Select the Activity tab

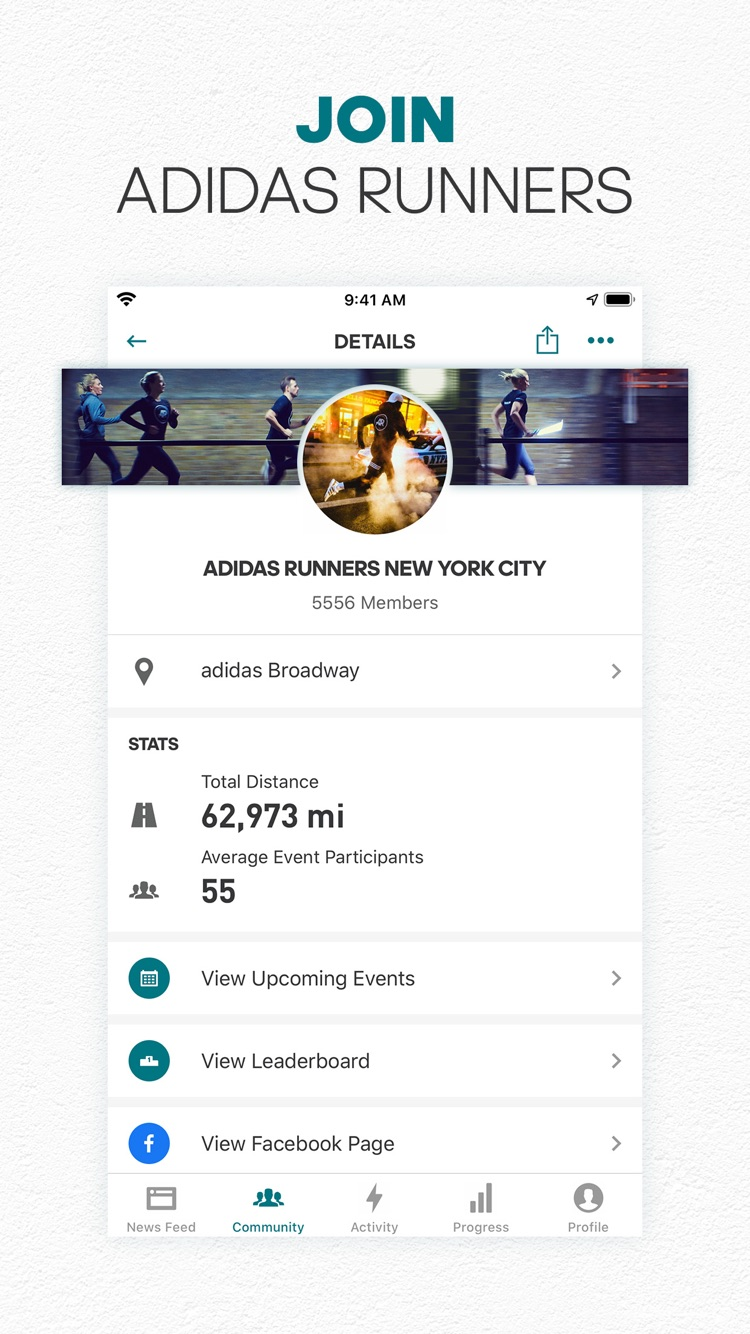tap(374, 1205)
